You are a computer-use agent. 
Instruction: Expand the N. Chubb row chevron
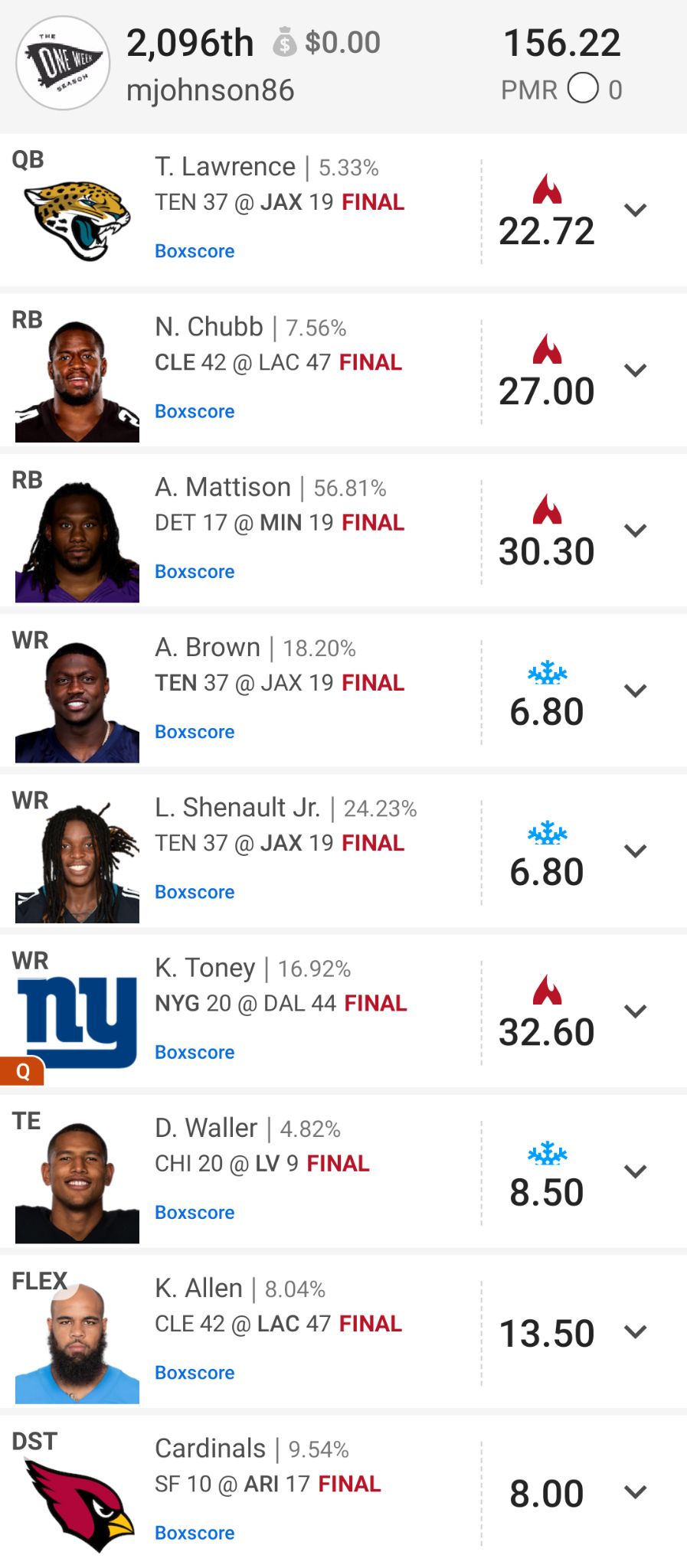[635, 370]
